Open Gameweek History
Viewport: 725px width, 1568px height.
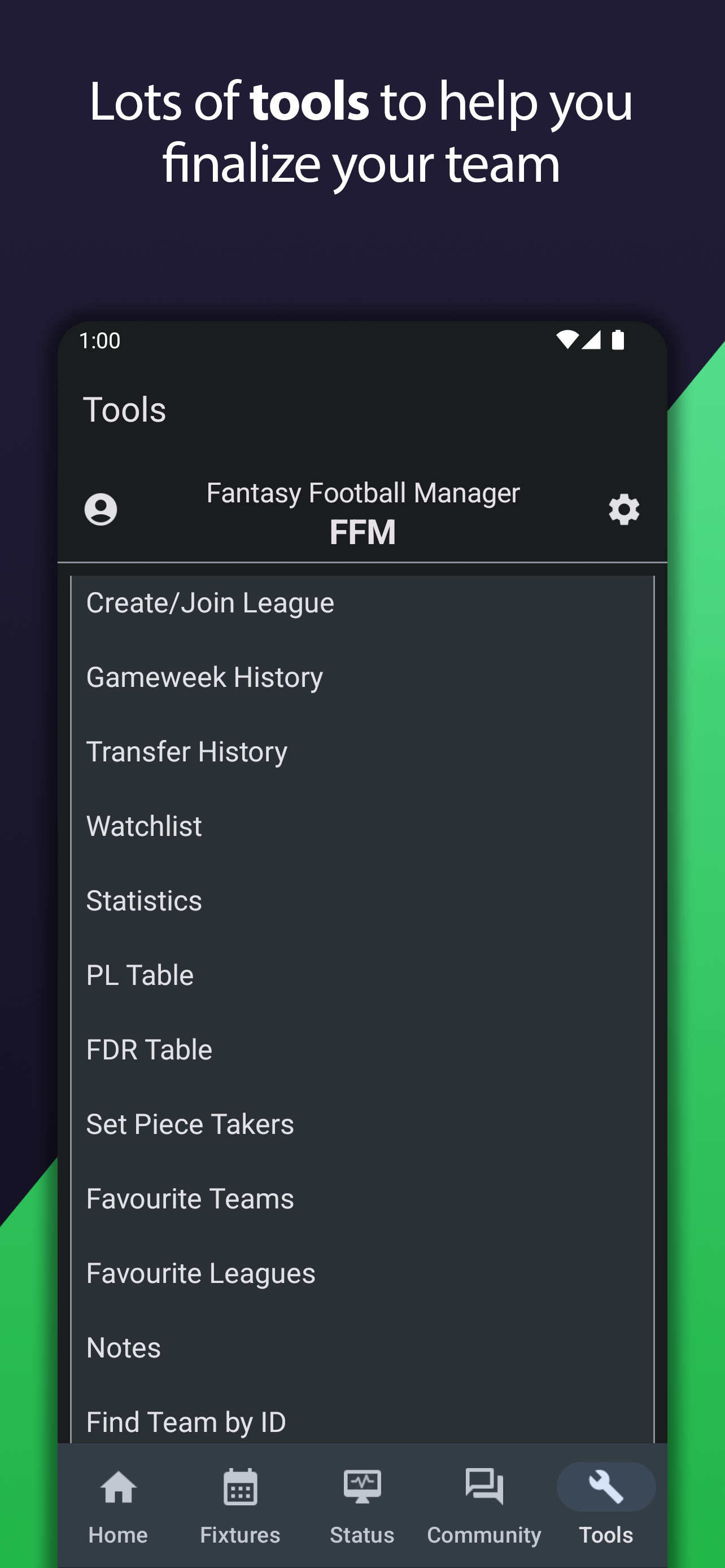point(204,676)
